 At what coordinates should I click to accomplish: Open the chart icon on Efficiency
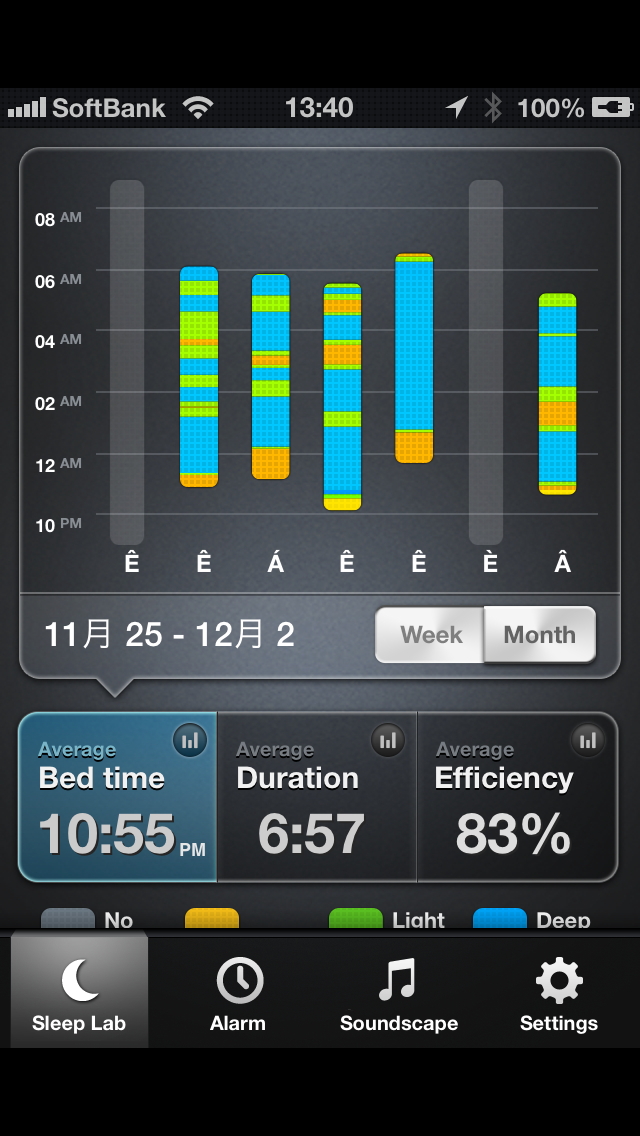[587, 741]
